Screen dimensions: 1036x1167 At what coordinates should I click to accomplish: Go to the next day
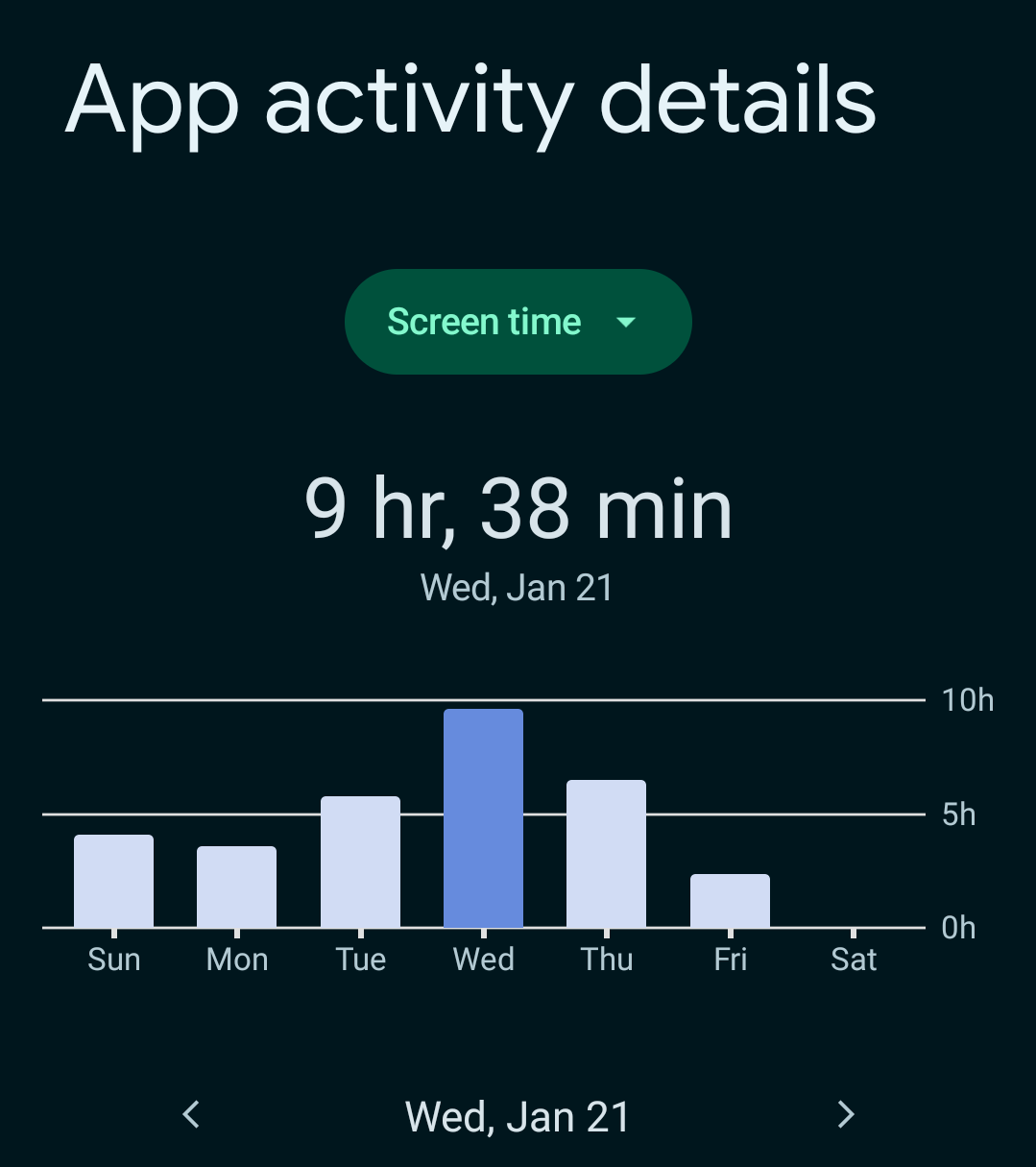point(845,1114)
